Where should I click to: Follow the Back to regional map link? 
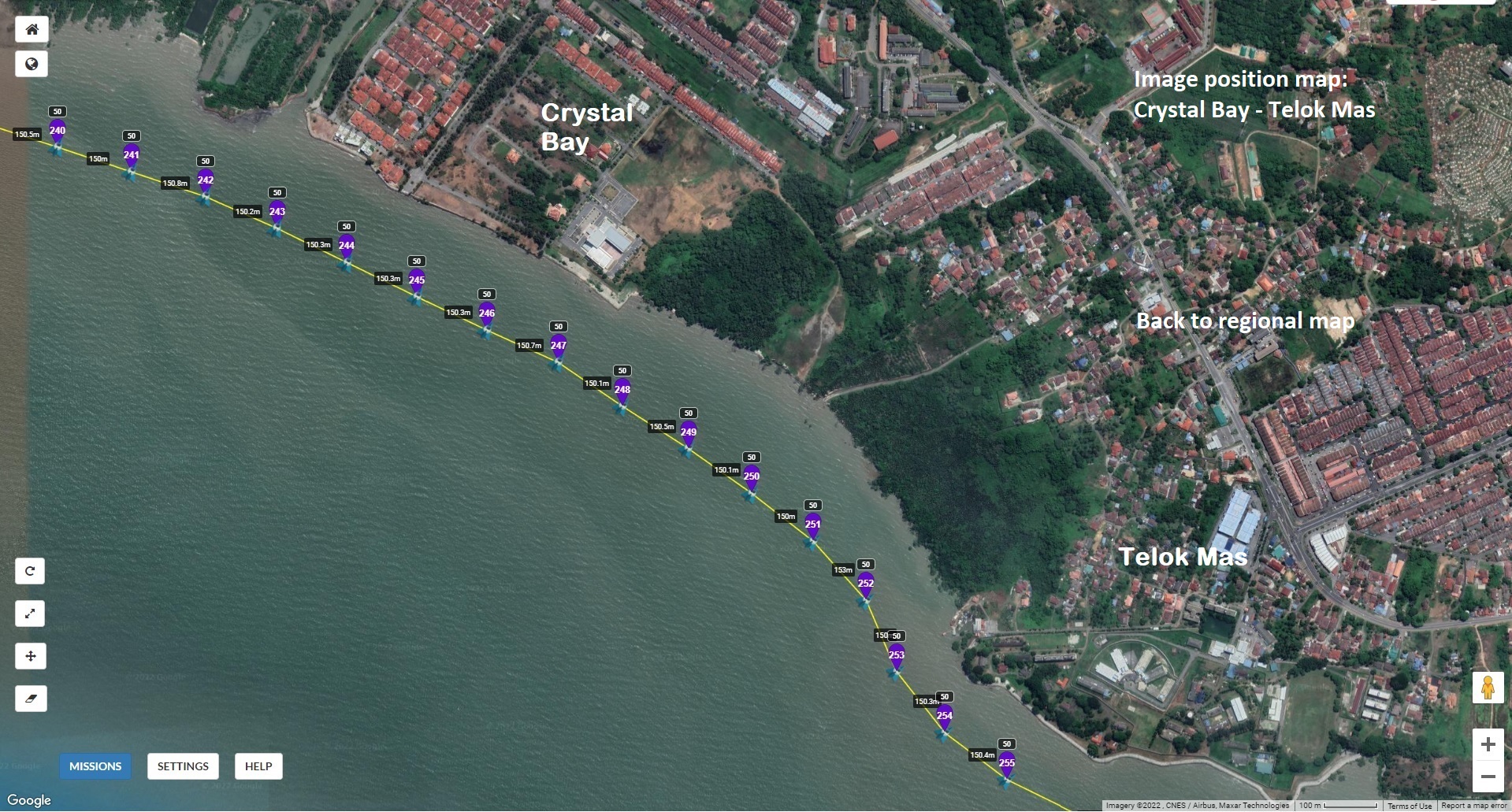tap(1245, 321)
